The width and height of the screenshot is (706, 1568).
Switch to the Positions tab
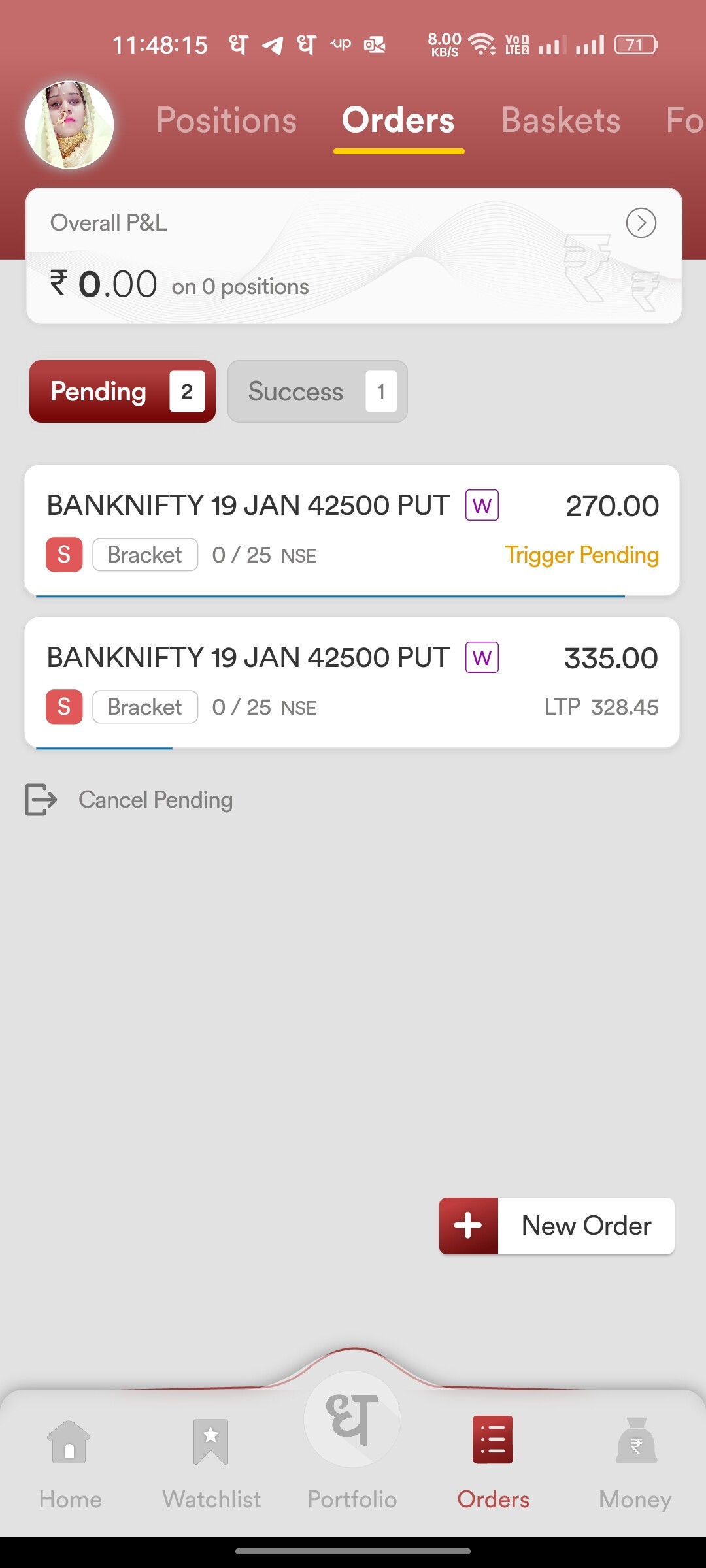point(226,120)
